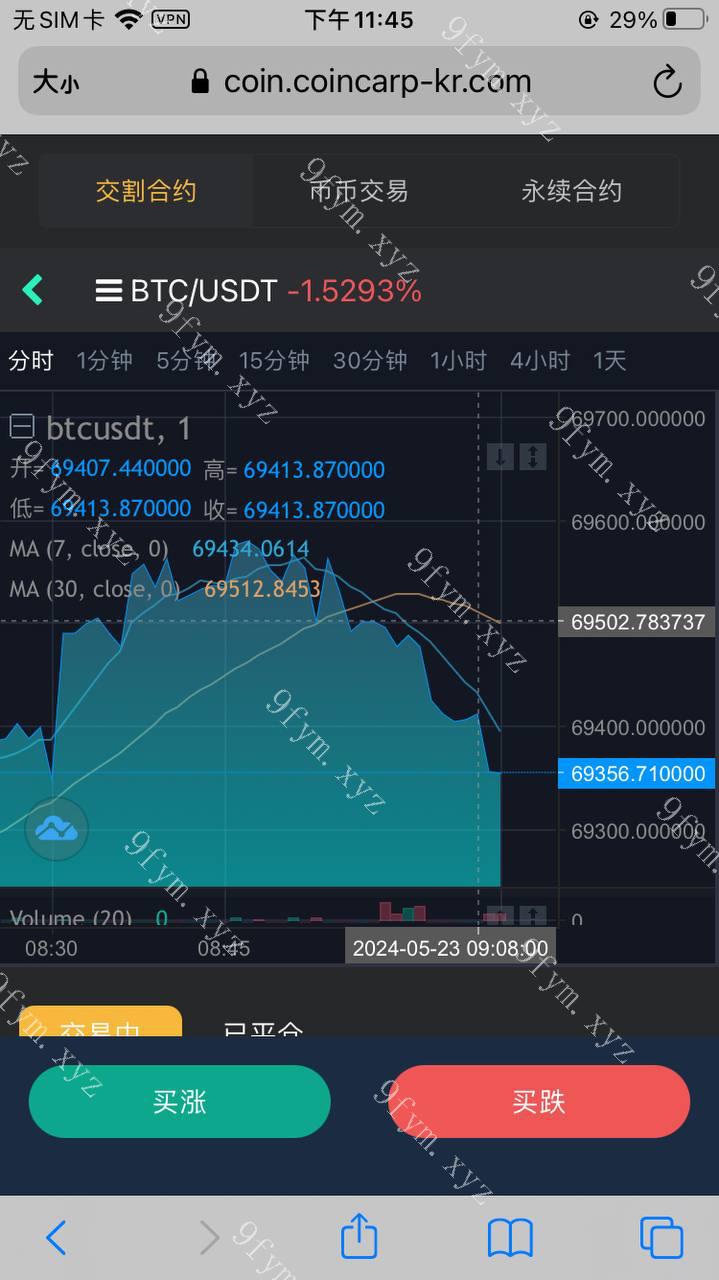This screenshot has height=1280, width=719.
Task: Select the 交割合约 tab
Action: click(146, 191)
